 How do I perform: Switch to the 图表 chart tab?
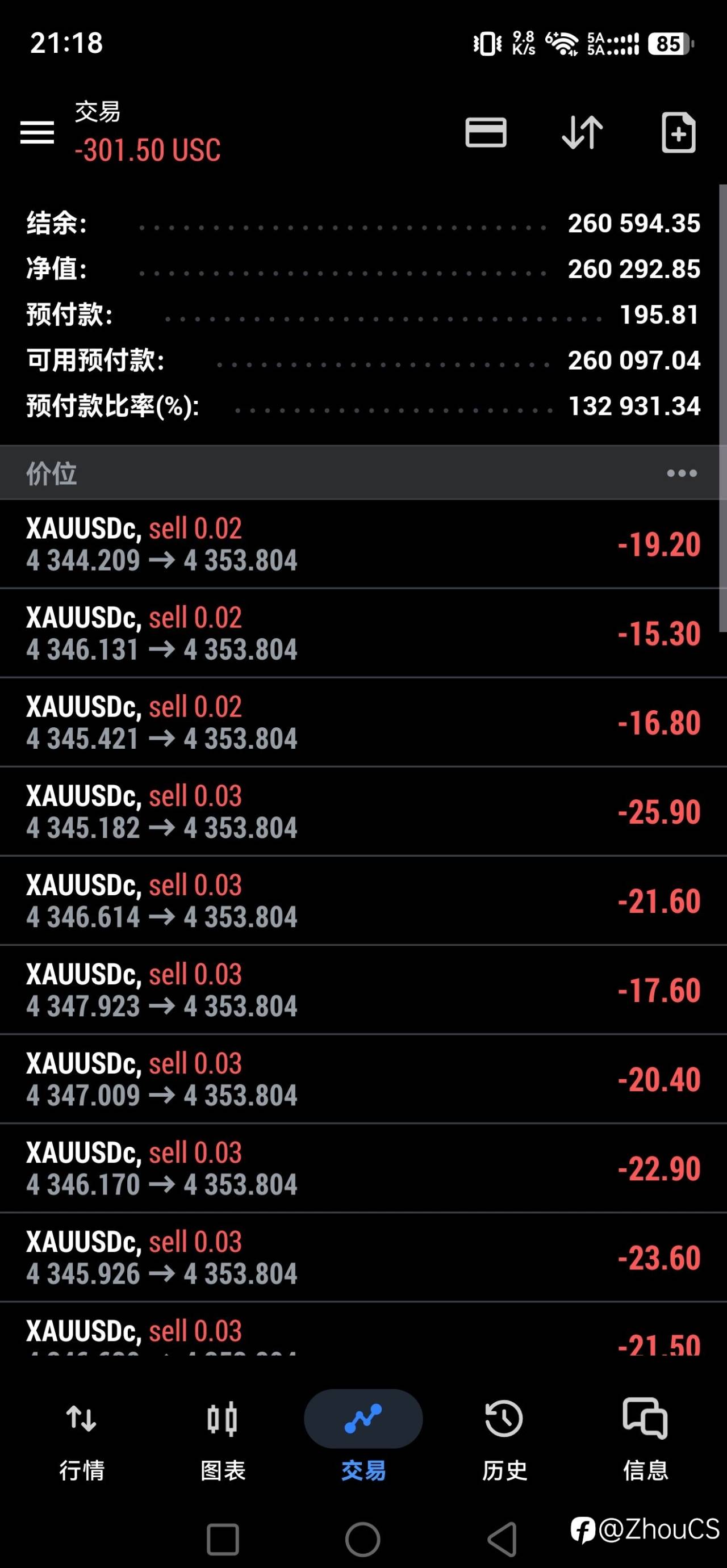click(223, 1440)
